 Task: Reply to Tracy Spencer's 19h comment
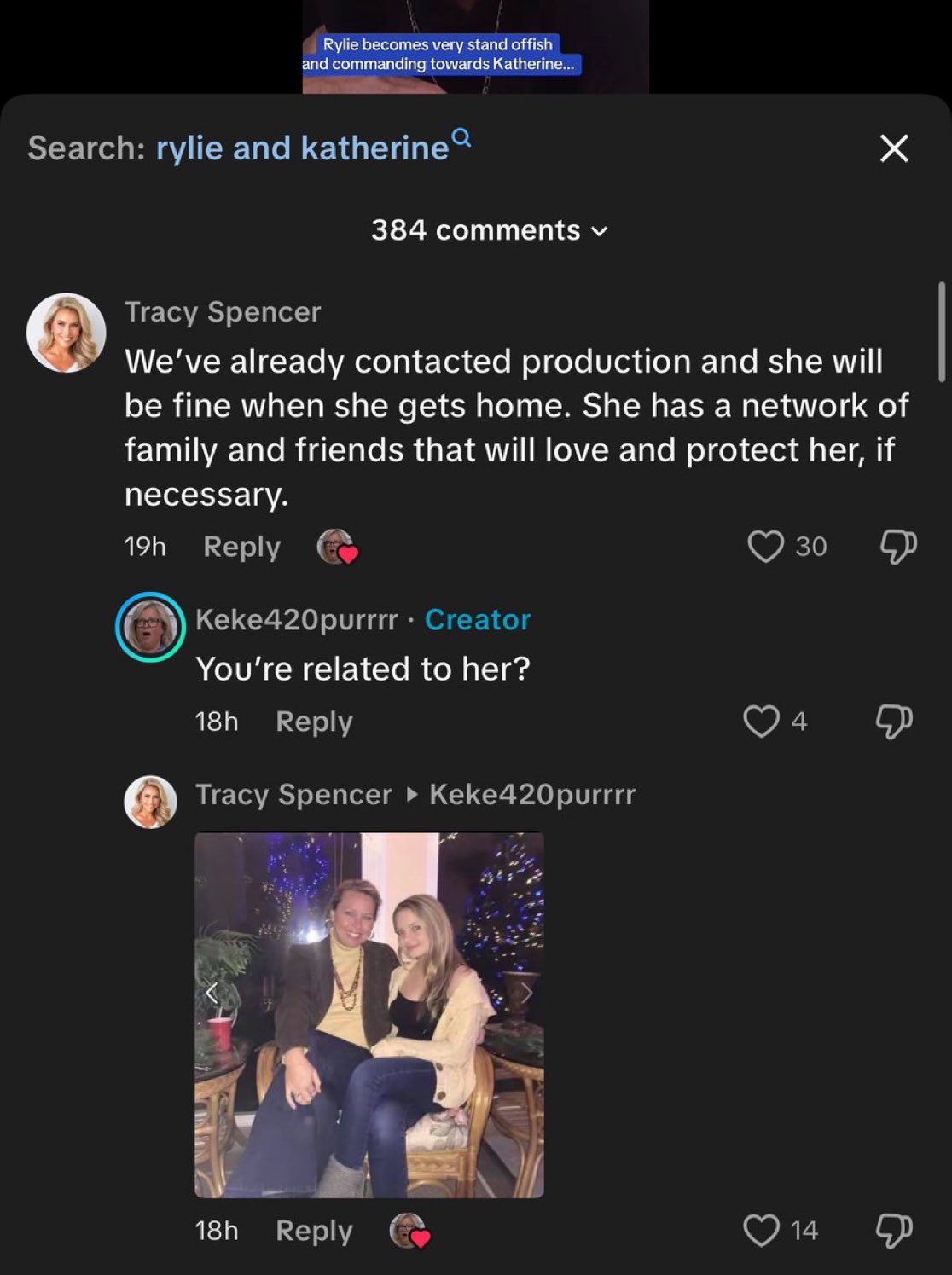coord(241,547)
